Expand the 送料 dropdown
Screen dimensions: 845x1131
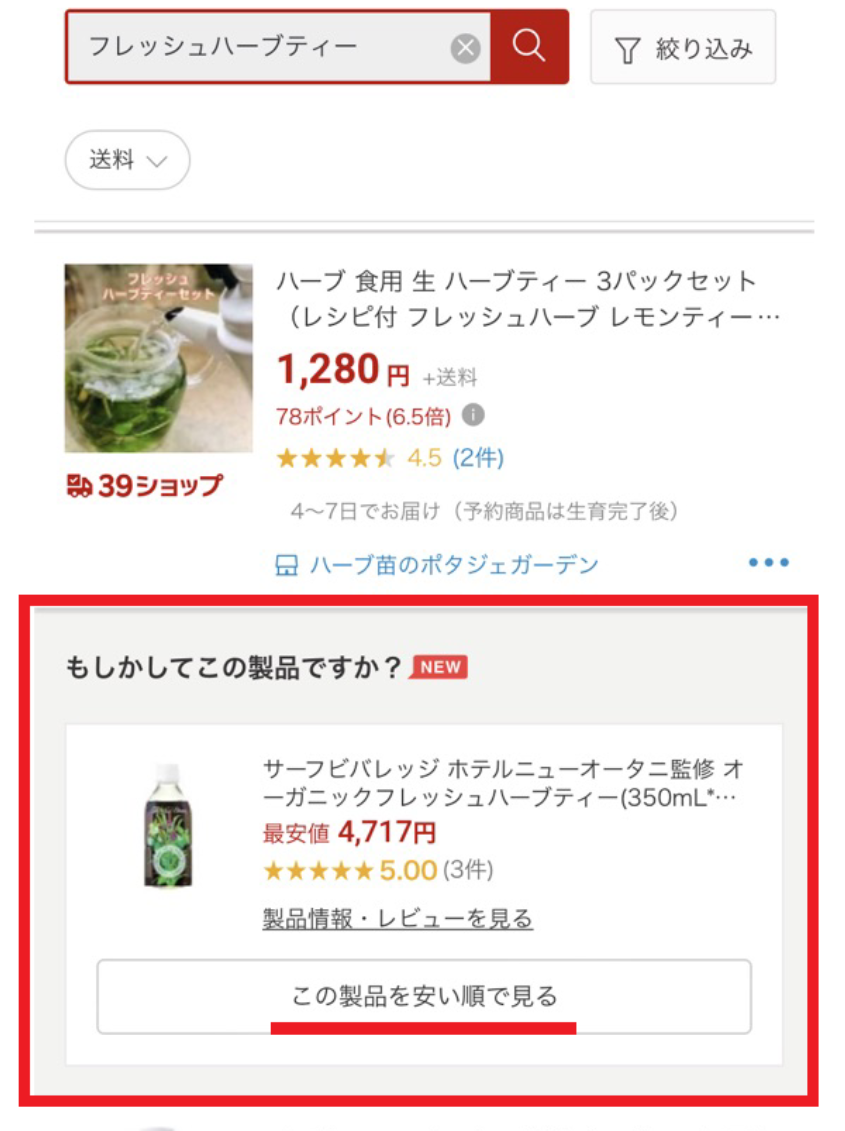[x=127, y=160]
